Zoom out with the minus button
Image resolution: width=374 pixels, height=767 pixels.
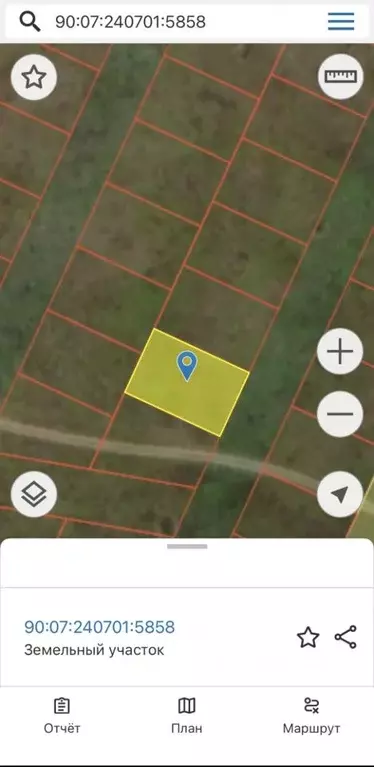pos(340,414)
